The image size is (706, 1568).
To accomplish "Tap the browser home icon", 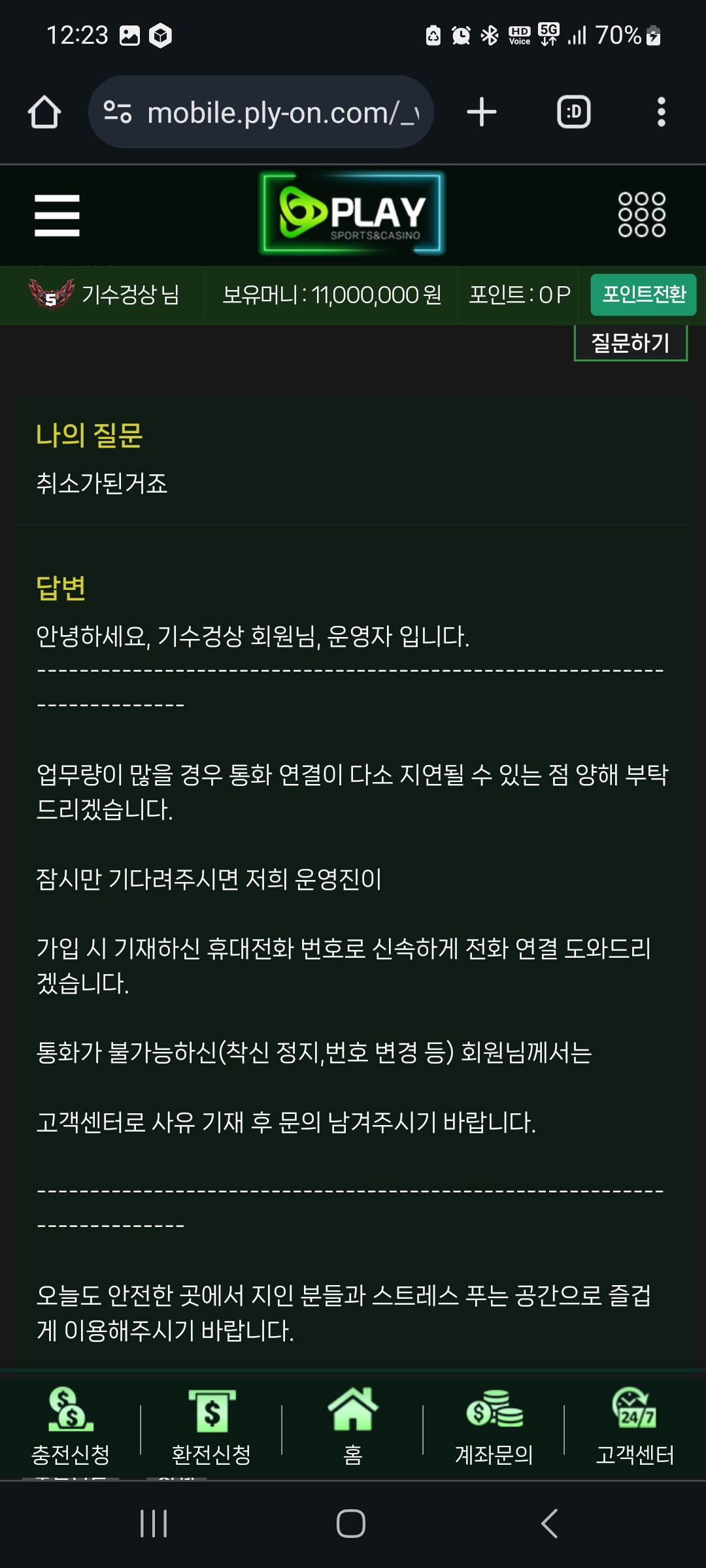I will (44, 112).
